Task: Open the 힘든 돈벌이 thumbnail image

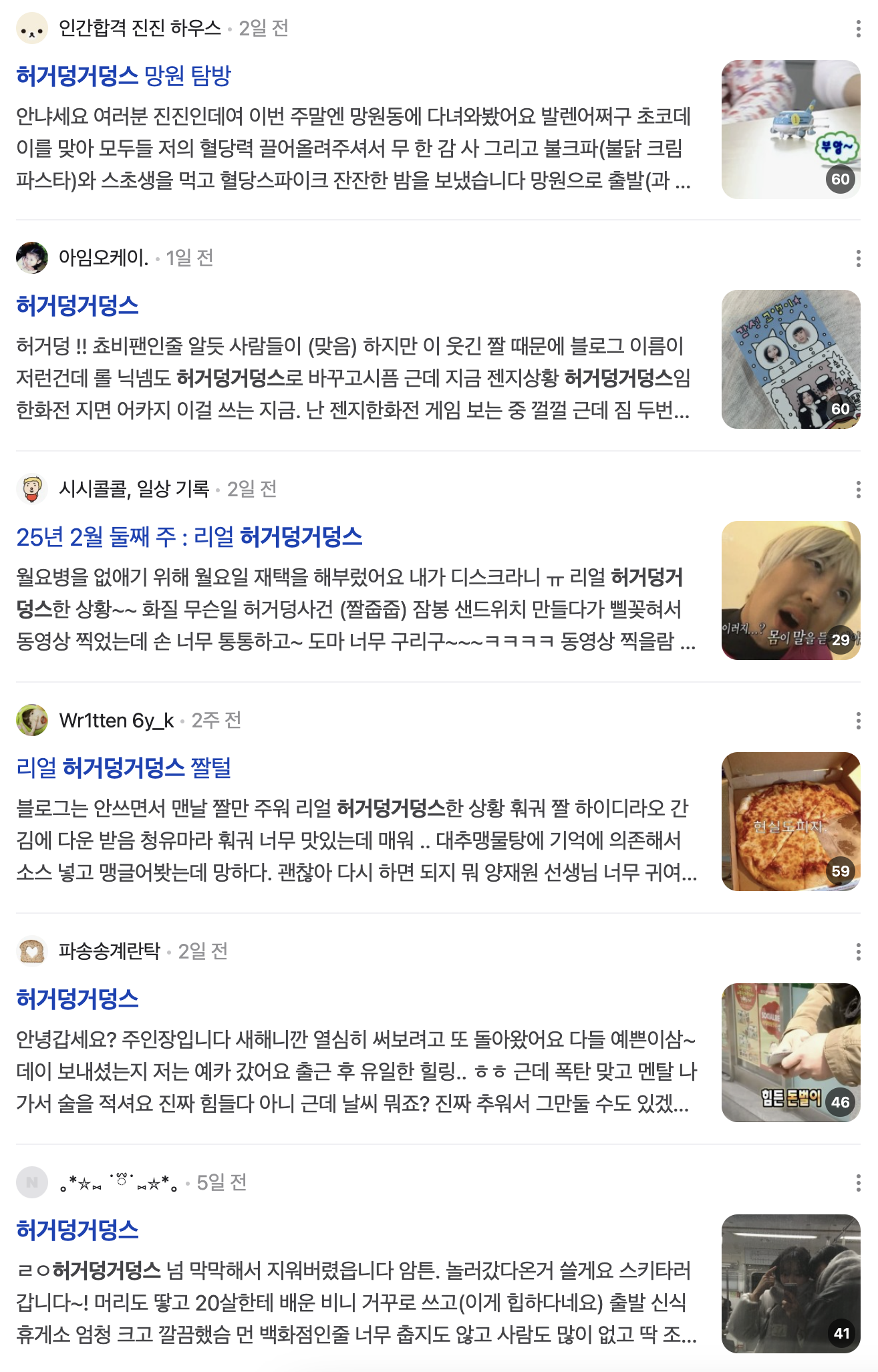Action: click(790, 1053)
